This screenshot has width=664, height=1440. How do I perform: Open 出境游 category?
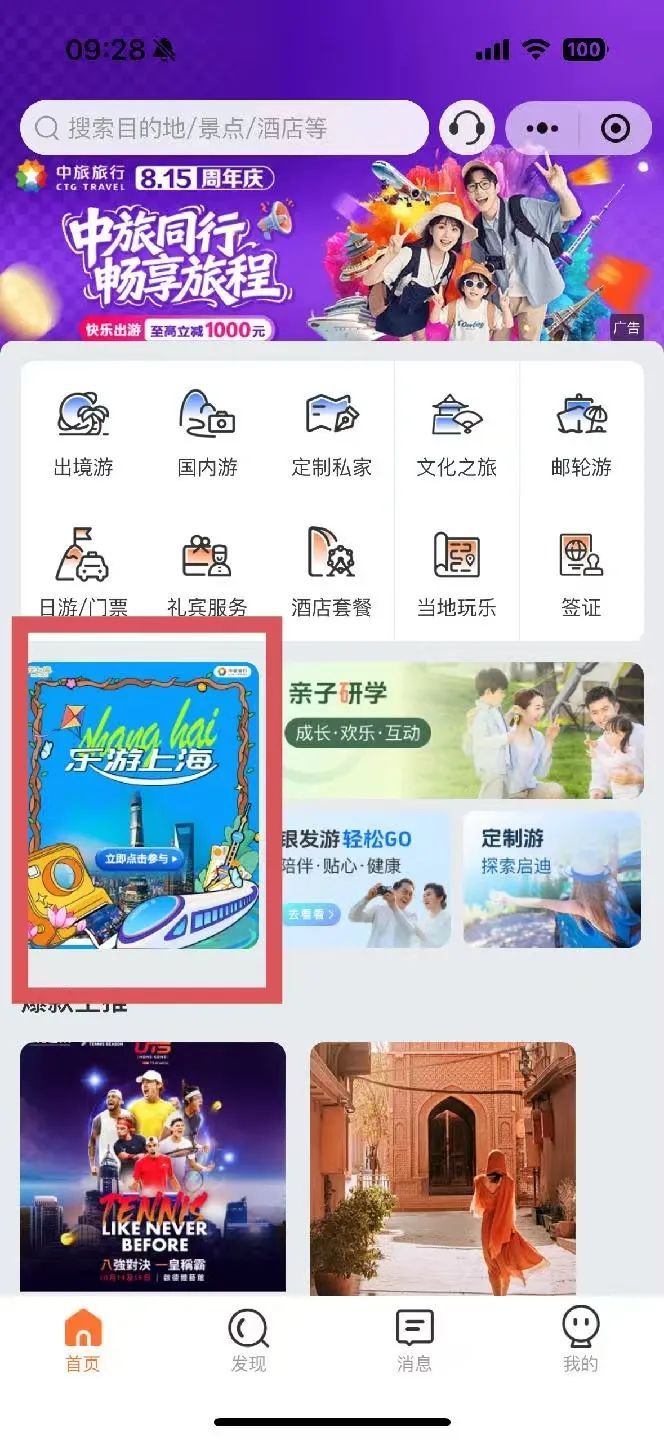pos(83,433)
